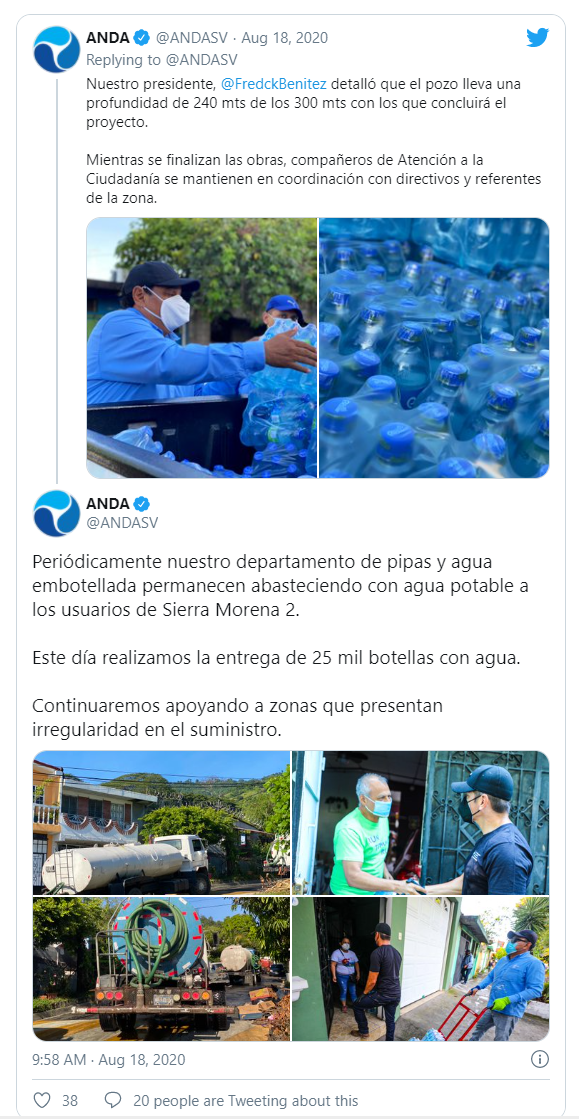The image size is (579, 1119).
Task: Open the white water tanker truck photo
Action: [x=161, y=822]
